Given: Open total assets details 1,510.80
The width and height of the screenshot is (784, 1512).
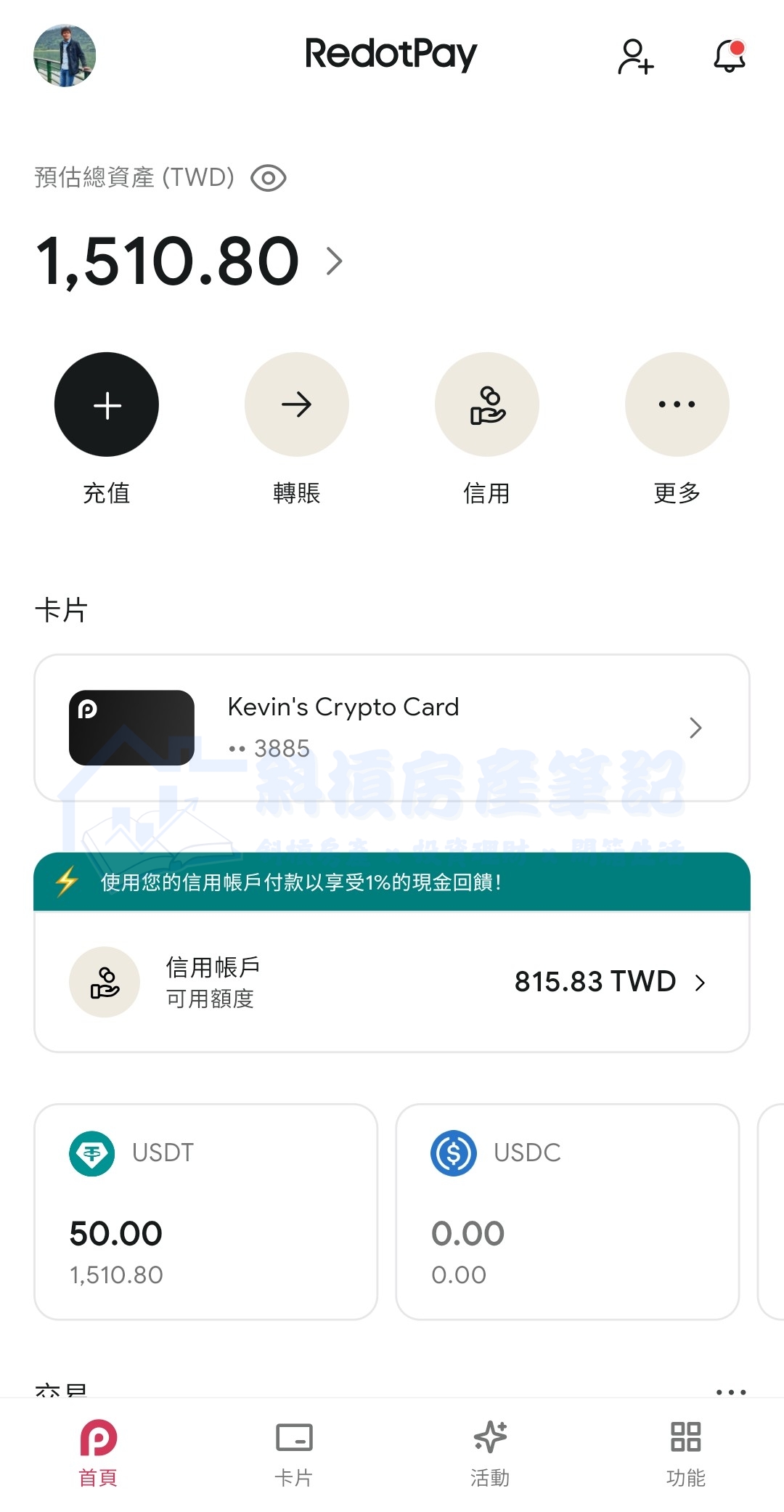Looking at the screenshot, I should pyautogui.click(x=189, y=261).
